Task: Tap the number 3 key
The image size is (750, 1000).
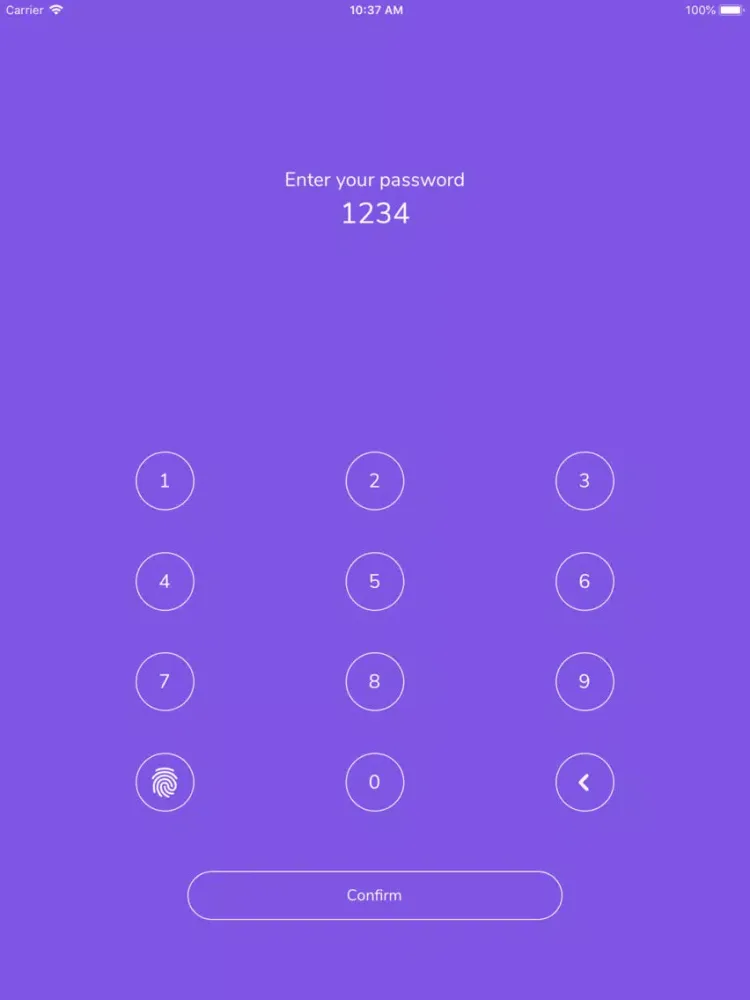Action: 585,481
